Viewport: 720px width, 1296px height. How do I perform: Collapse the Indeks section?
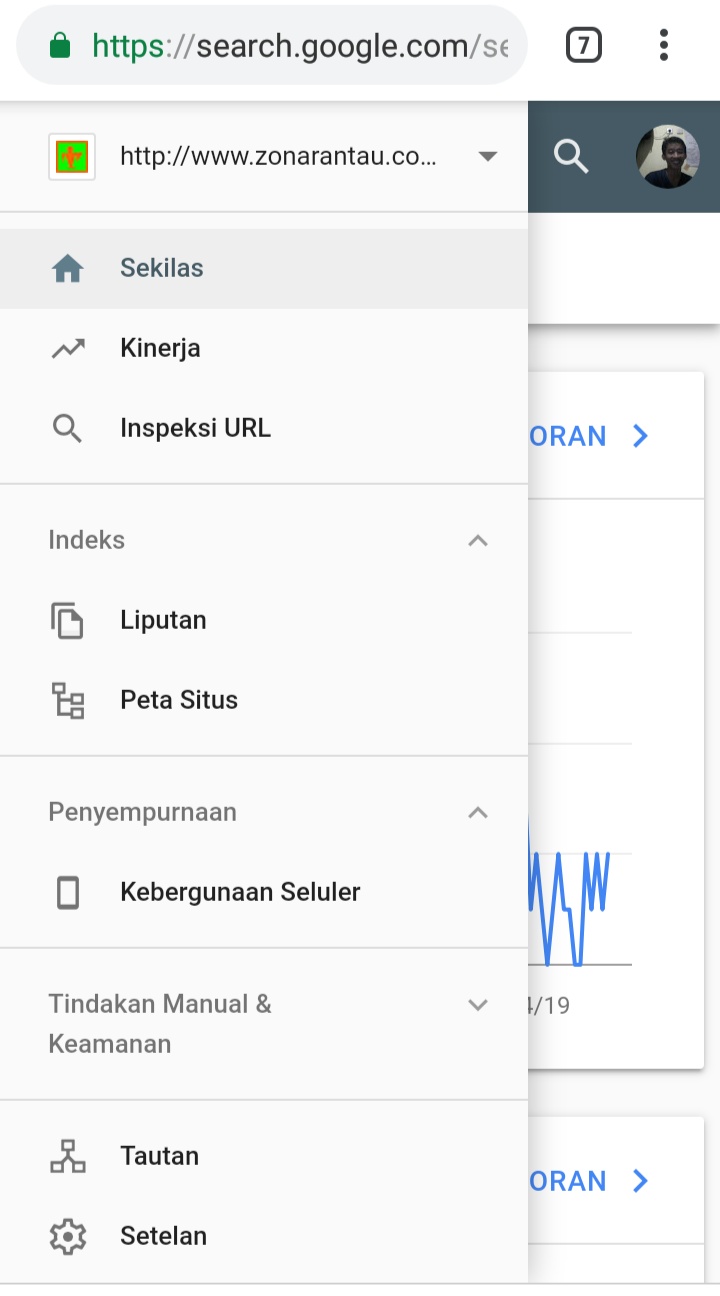[x=478, y=540]
